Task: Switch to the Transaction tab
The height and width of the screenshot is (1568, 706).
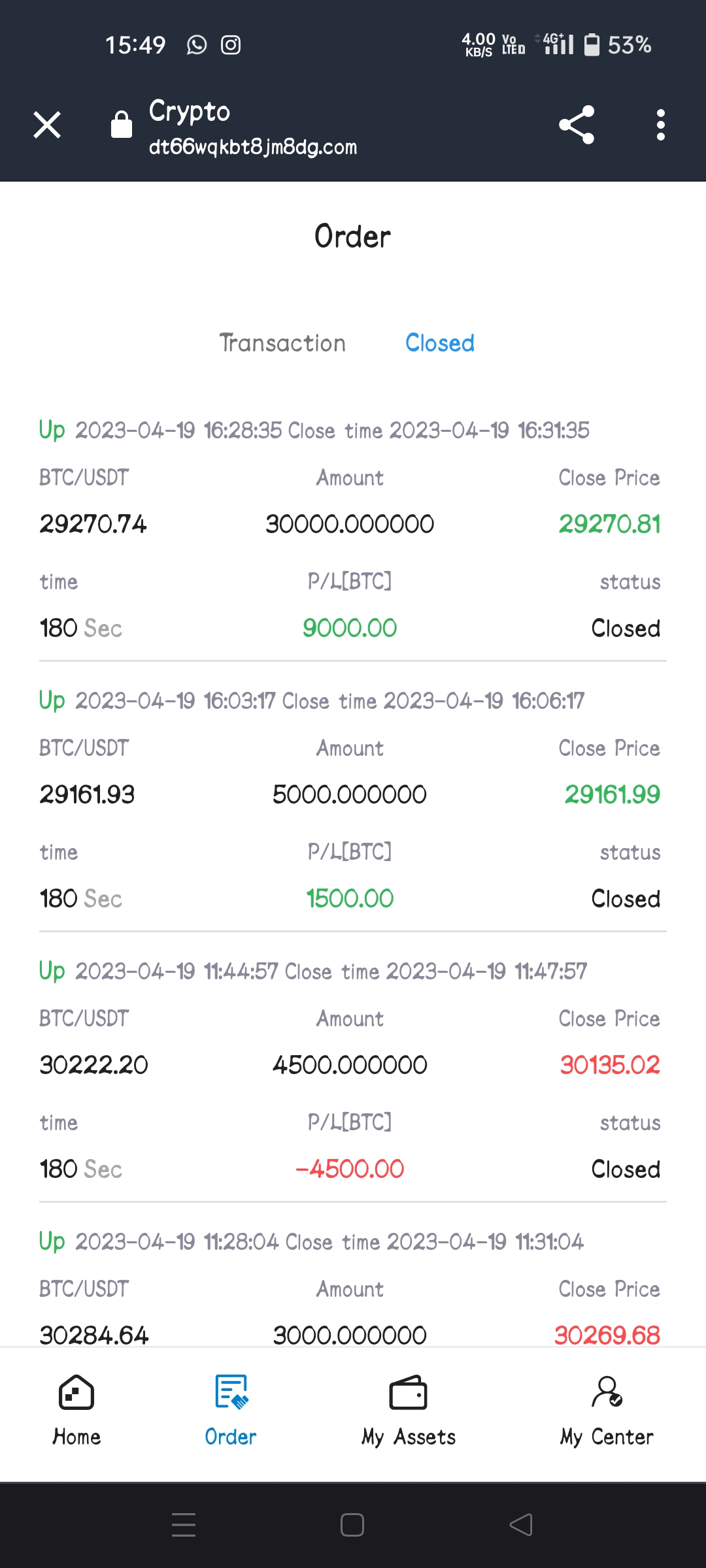Action: tap(282, 343)
